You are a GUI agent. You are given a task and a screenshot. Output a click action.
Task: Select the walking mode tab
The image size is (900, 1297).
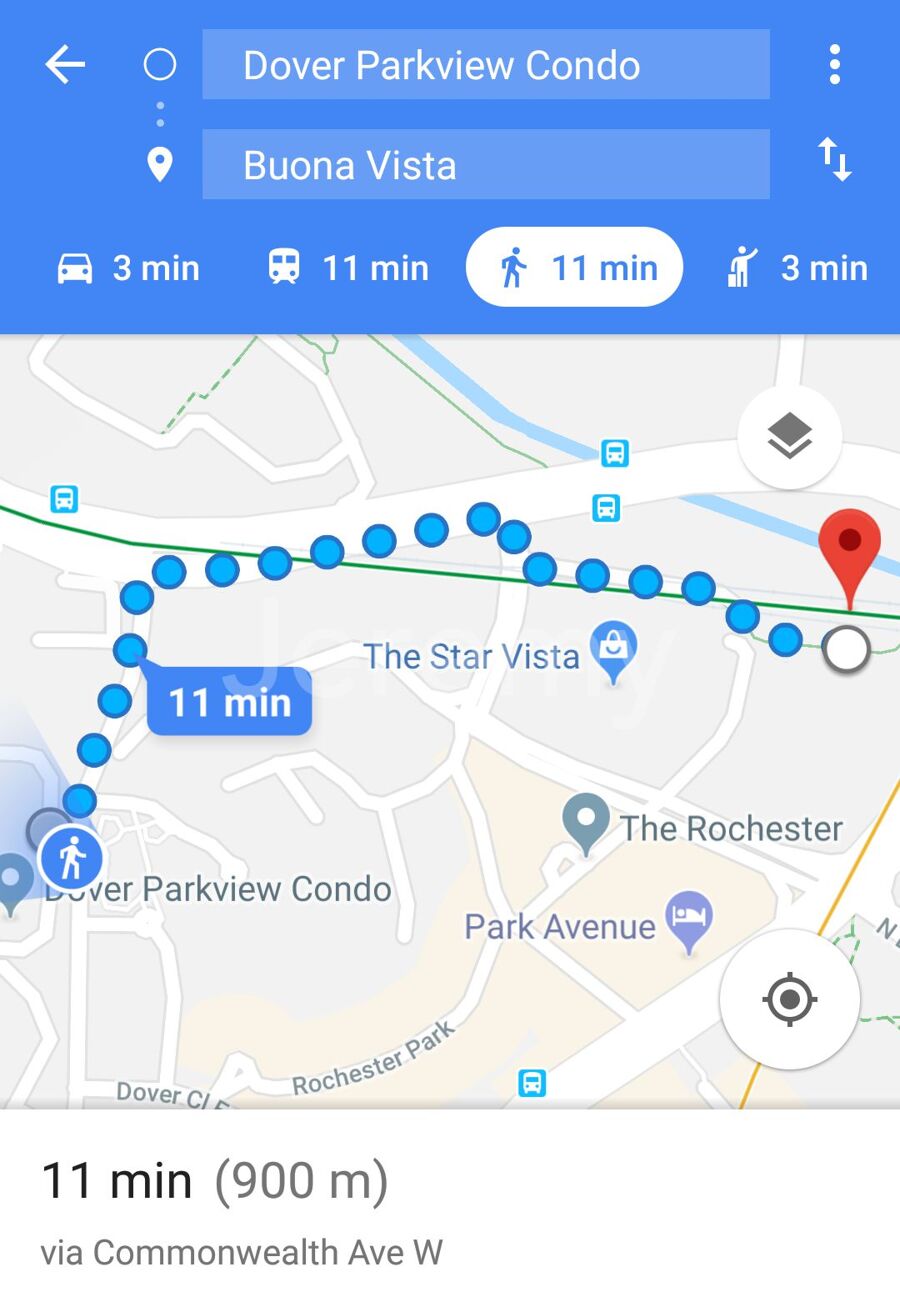point(575,267)
